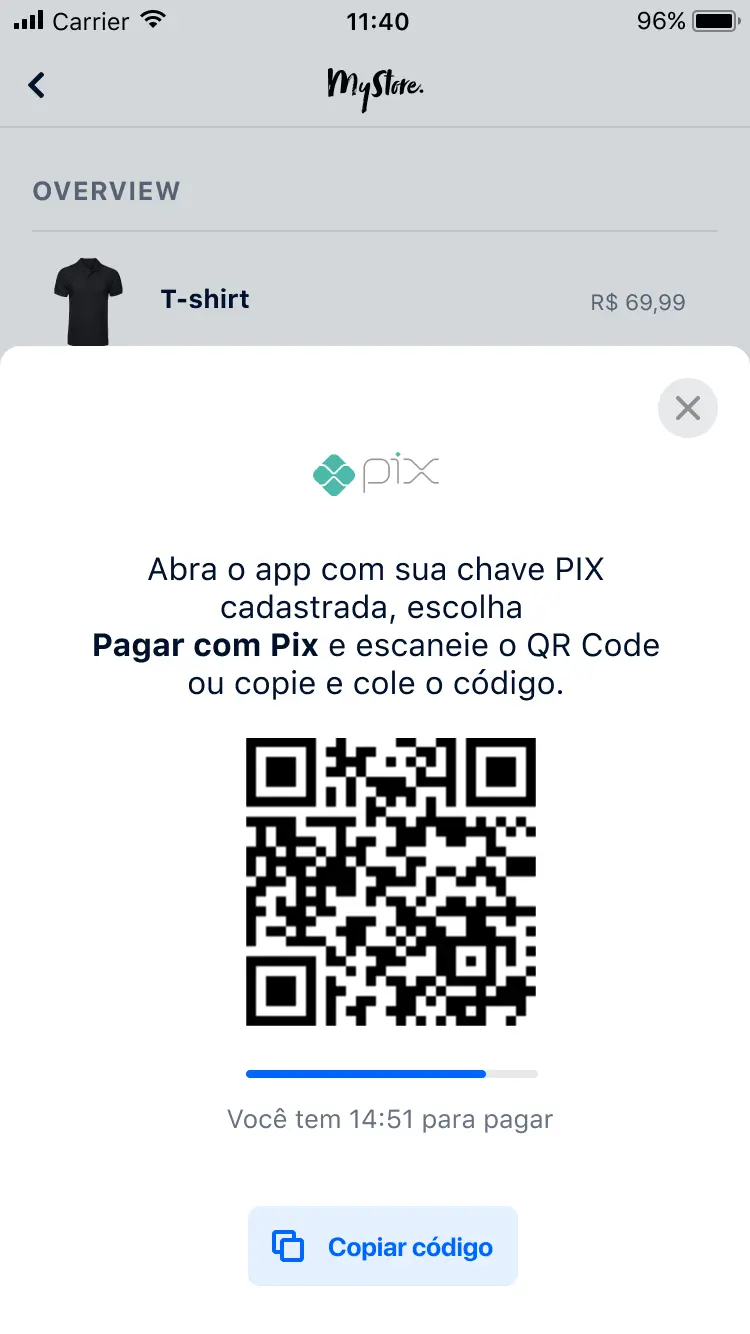Select the QR Code image

390,882
